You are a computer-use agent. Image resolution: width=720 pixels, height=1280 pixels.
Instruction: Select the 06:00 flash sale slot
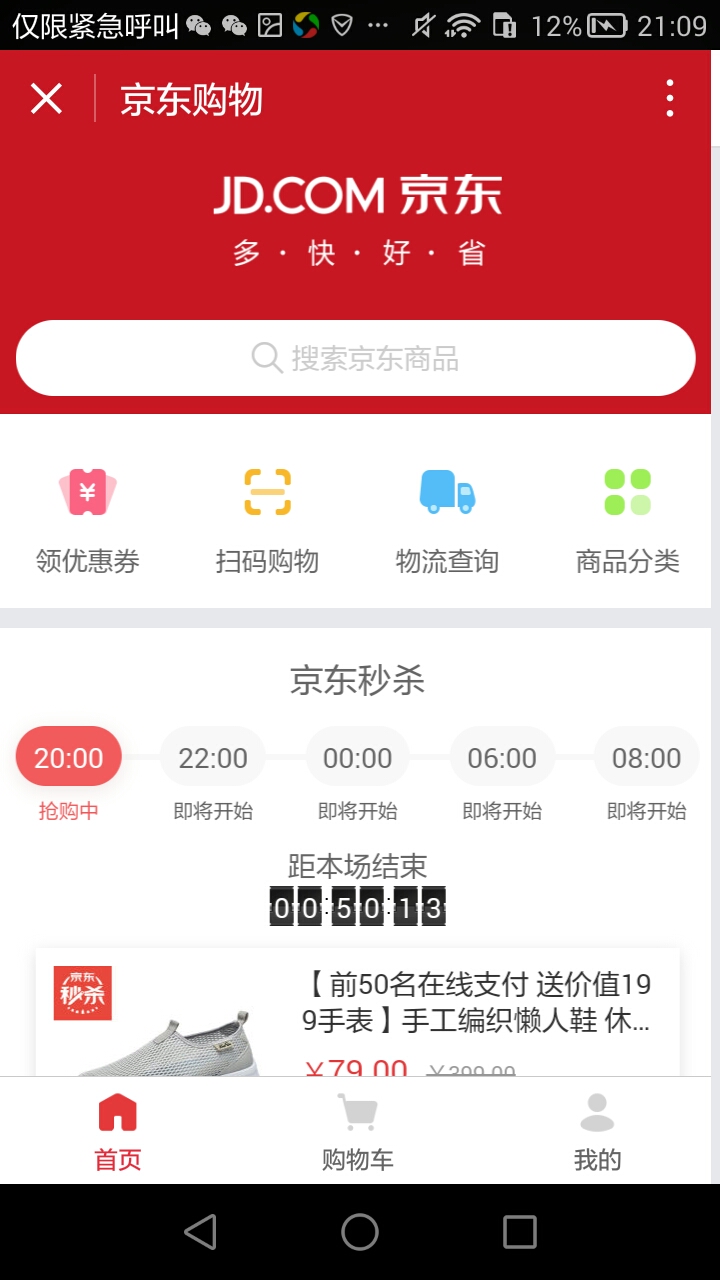click(x=502, y=757)
